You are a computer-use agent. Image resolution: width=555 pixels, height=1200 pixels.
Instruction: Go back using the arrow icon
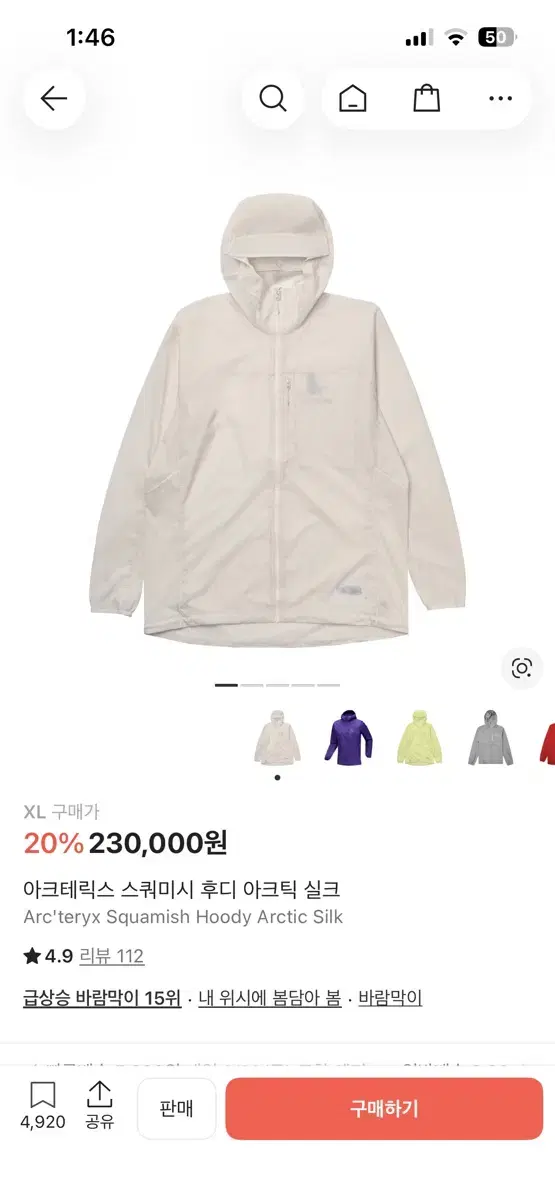54,98
